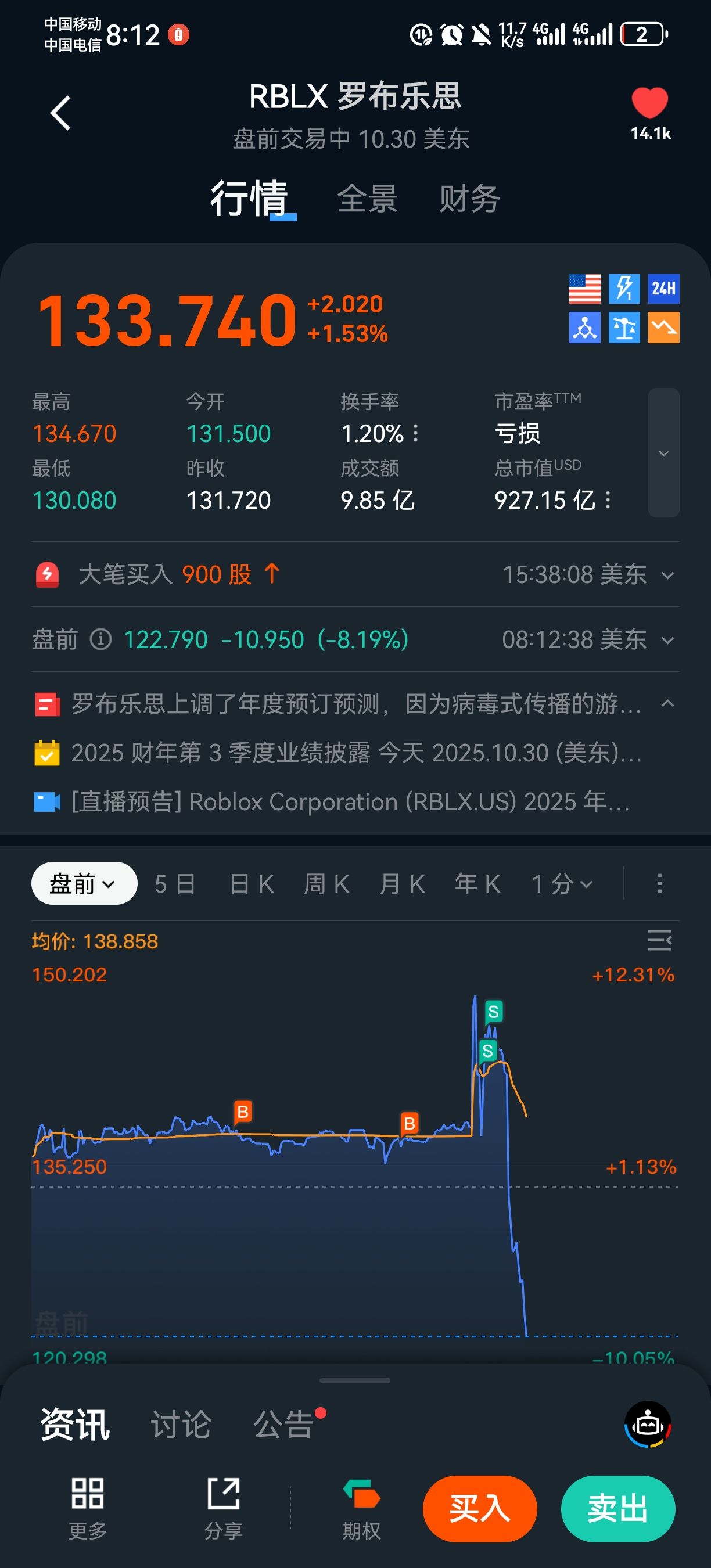The width and height of the screenshot is (711, 1568).
Task: Open the 直播预告 Roblox Corporation livestream notice
Action: [x=350, y=801]
